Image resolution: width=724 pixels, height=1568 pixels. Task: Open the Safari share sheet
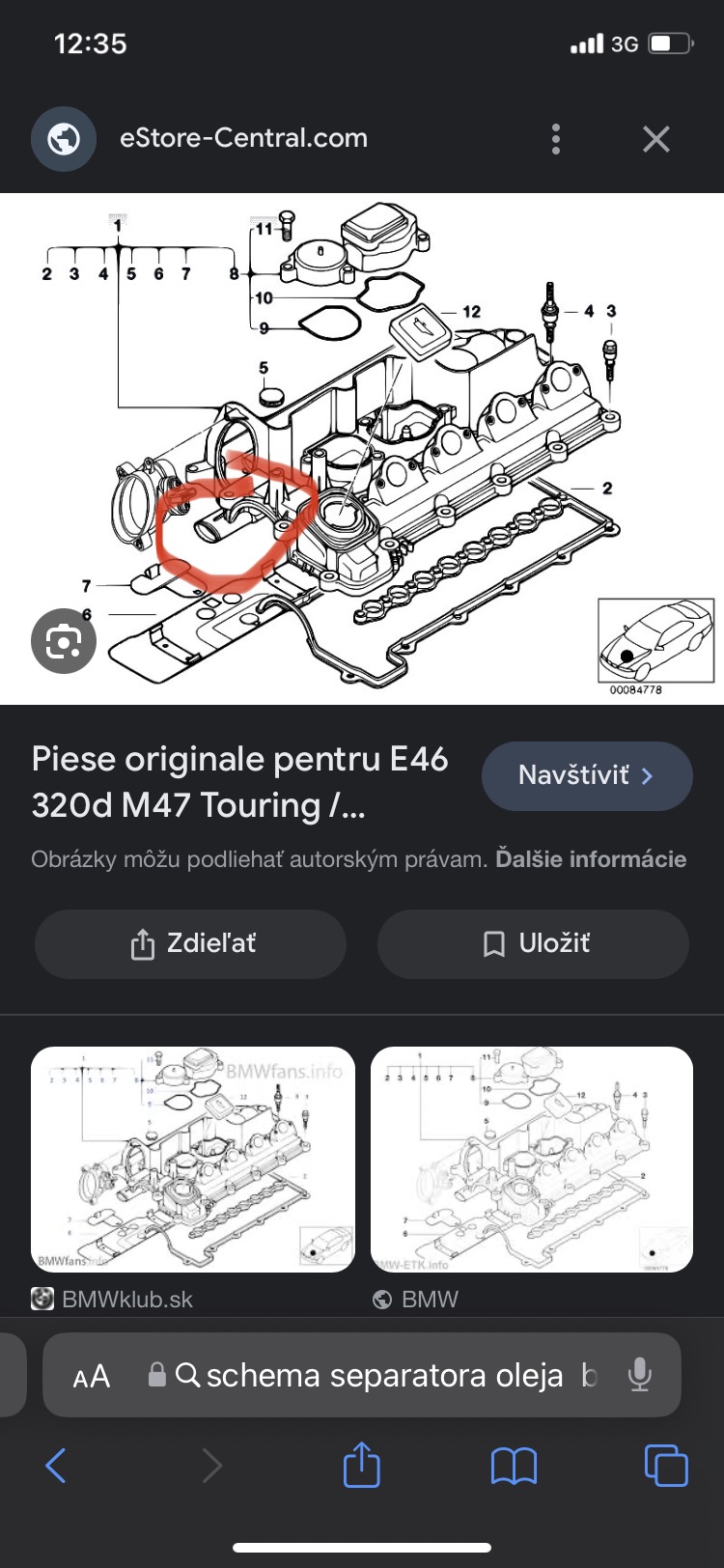(362, 1465)
